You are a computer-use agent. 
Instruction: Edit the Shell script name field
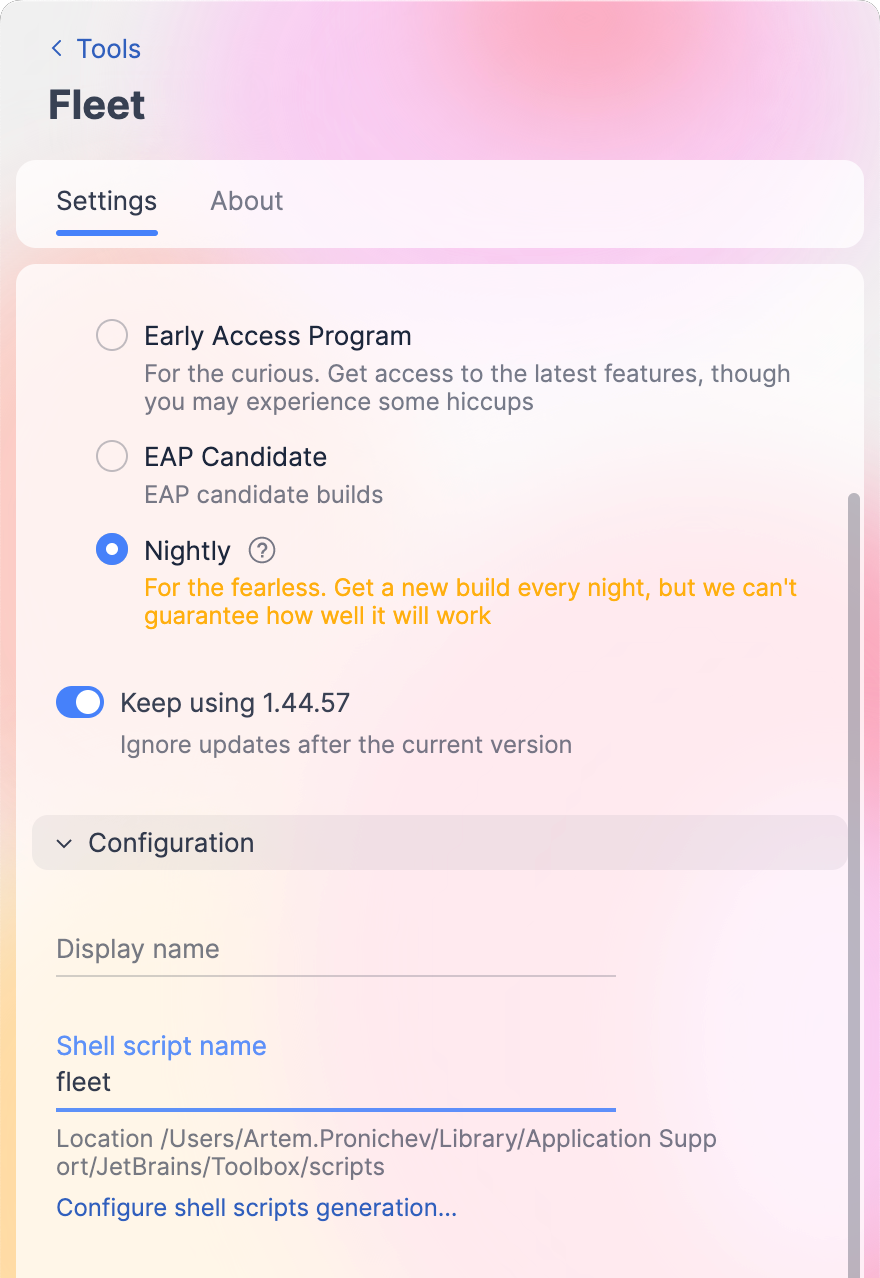(335, 1082)
